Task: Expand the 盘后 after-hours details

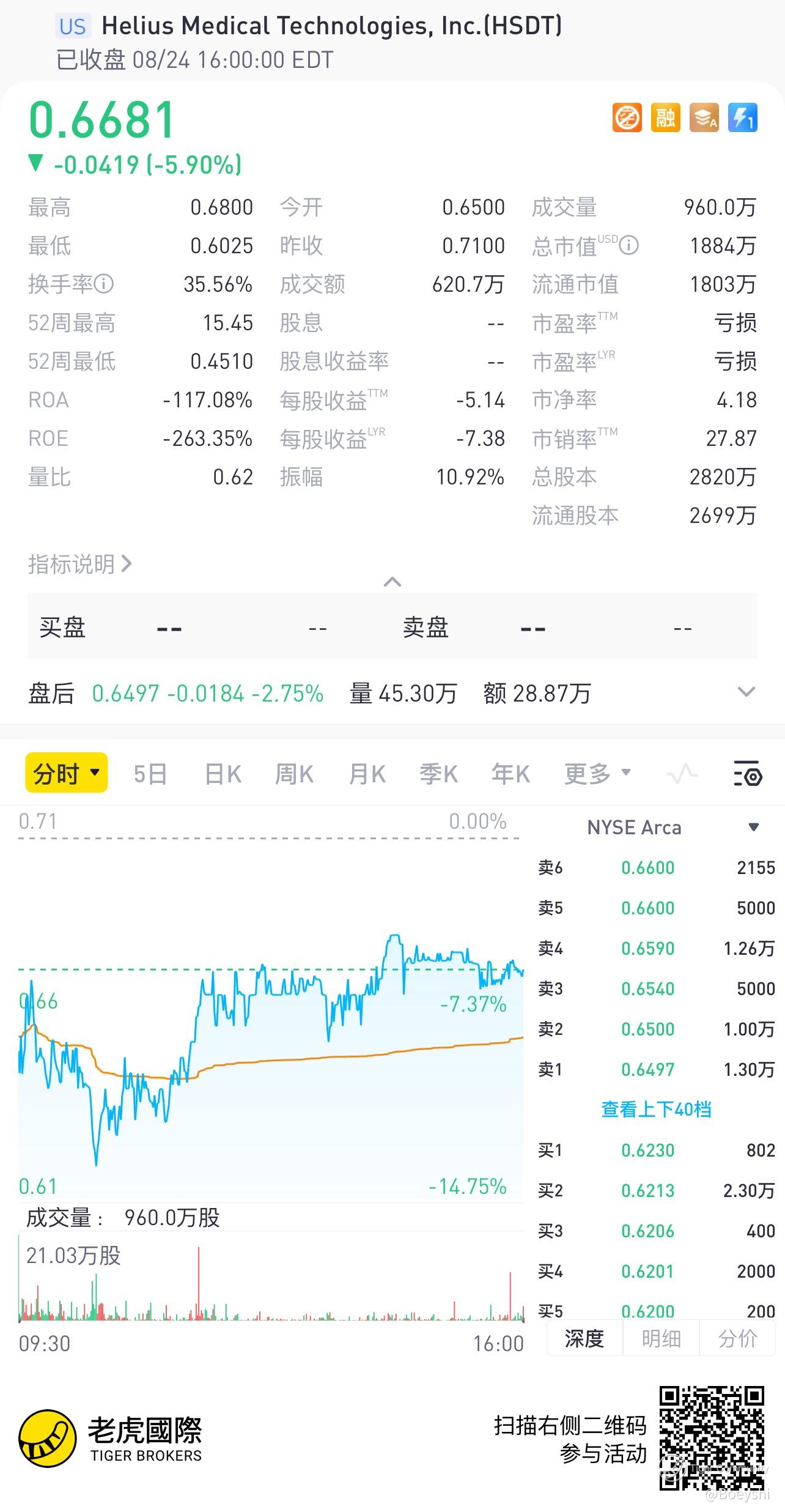Action: [746, 692]
